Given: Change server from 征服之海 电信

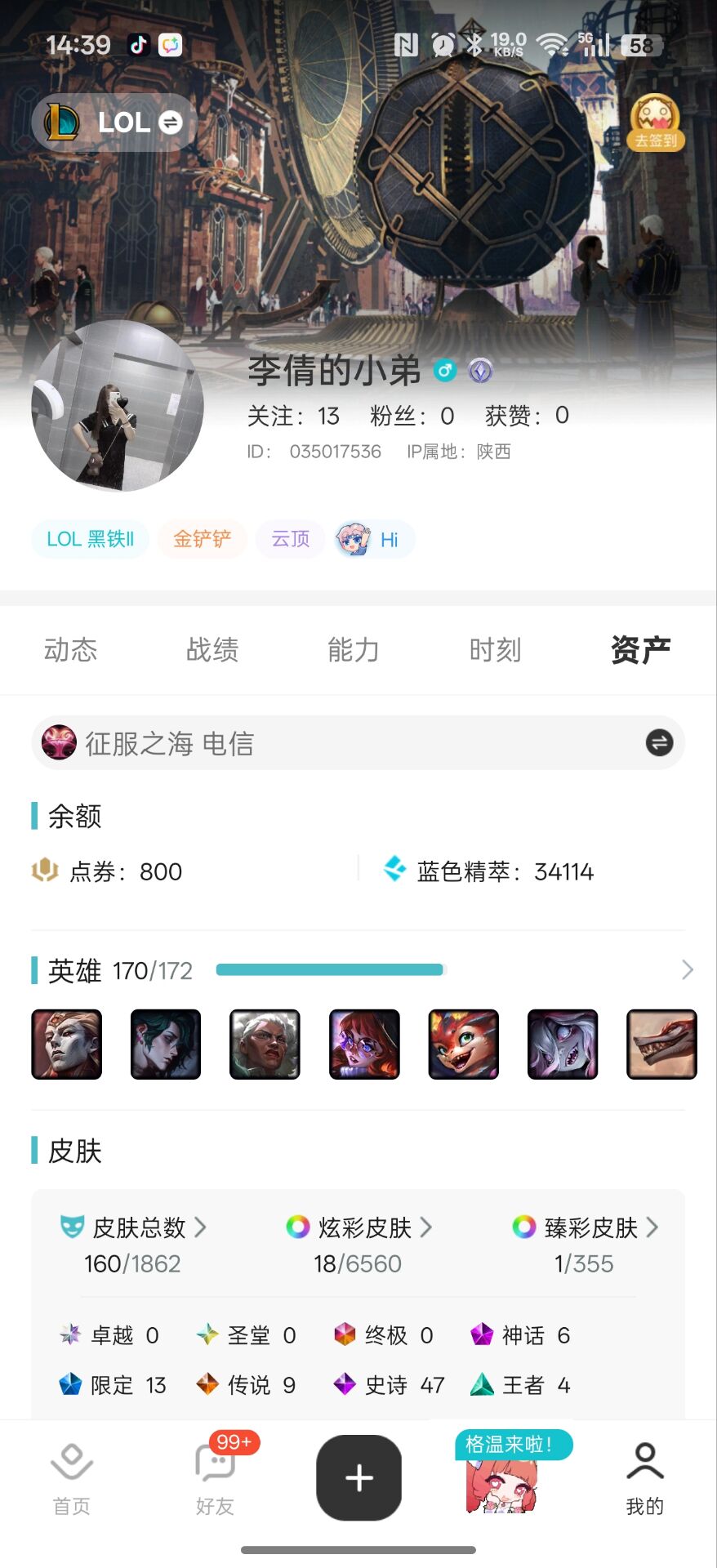Looking at the screenshot, I should pyautogui.click(x=659, y=742).
